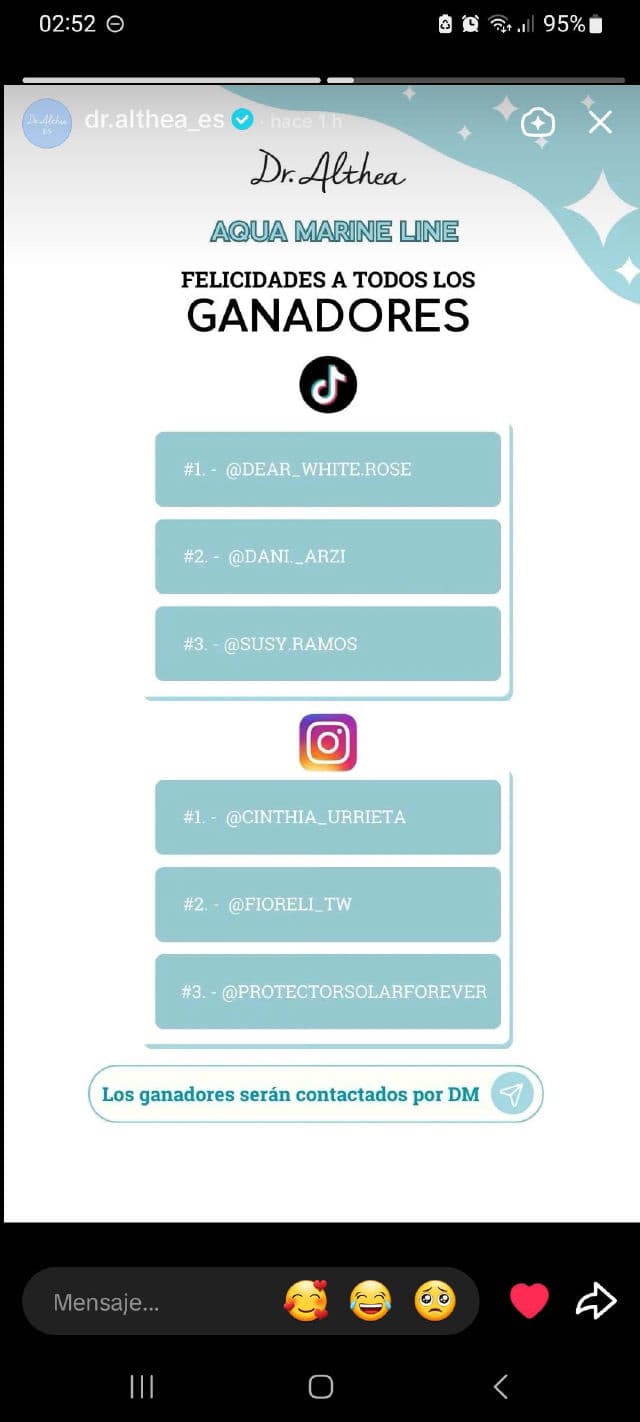React with the pleading-face emoji

(435, 1302)
